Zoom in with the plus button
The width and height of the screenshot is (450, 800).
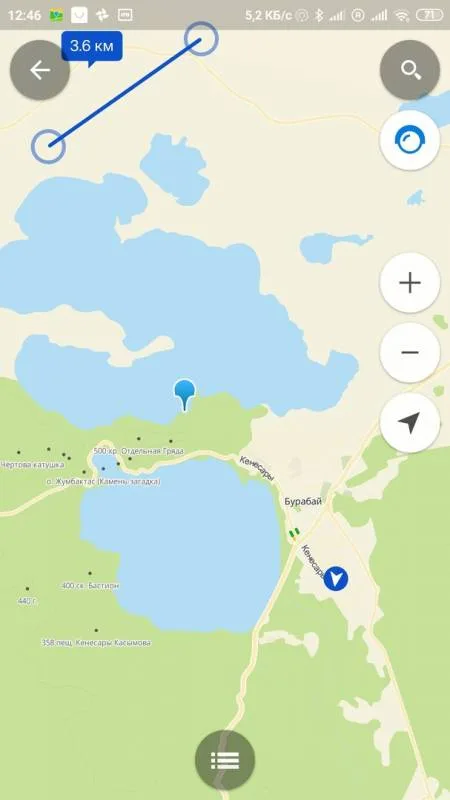(x=410, y=283)
